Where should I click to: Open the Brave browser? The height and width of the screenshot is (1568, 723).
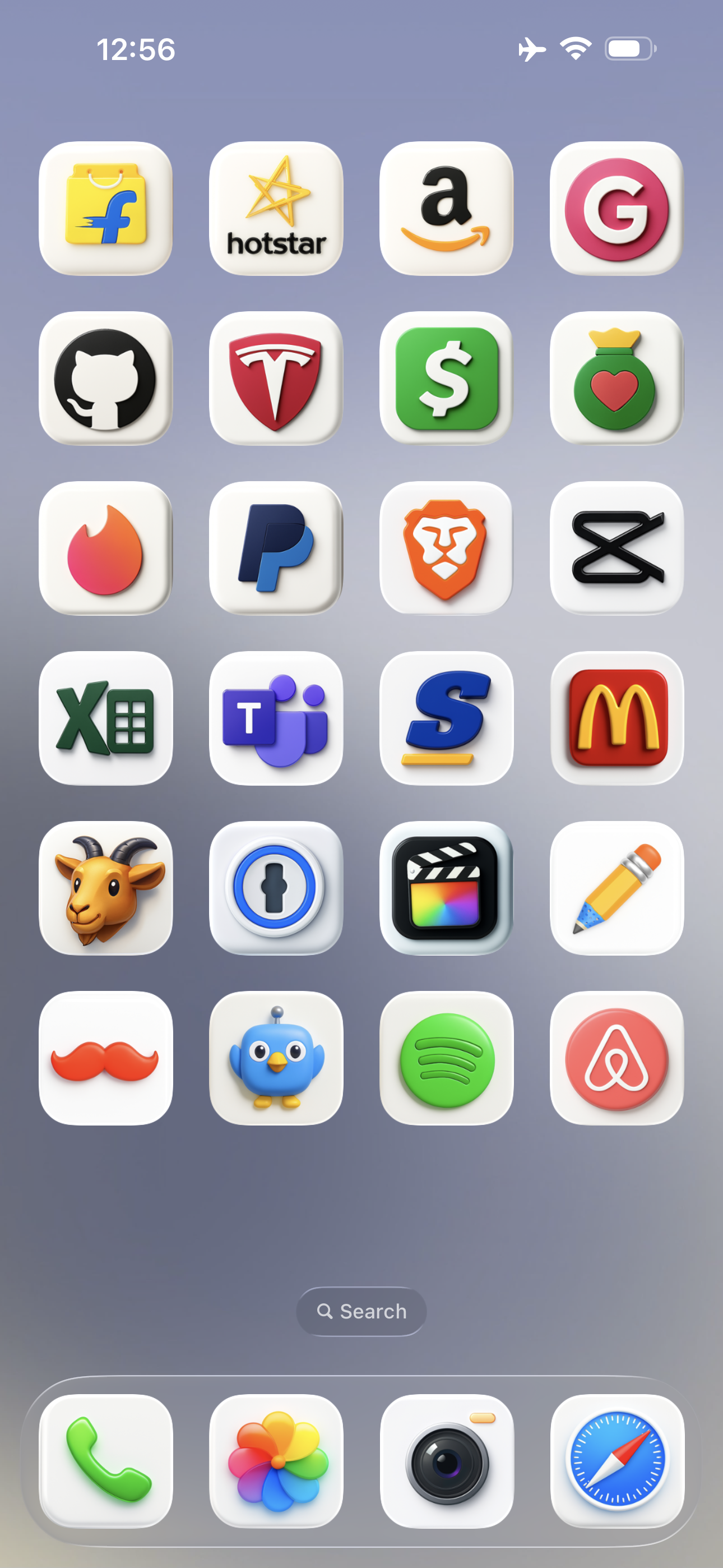click(x=446, y=548)
